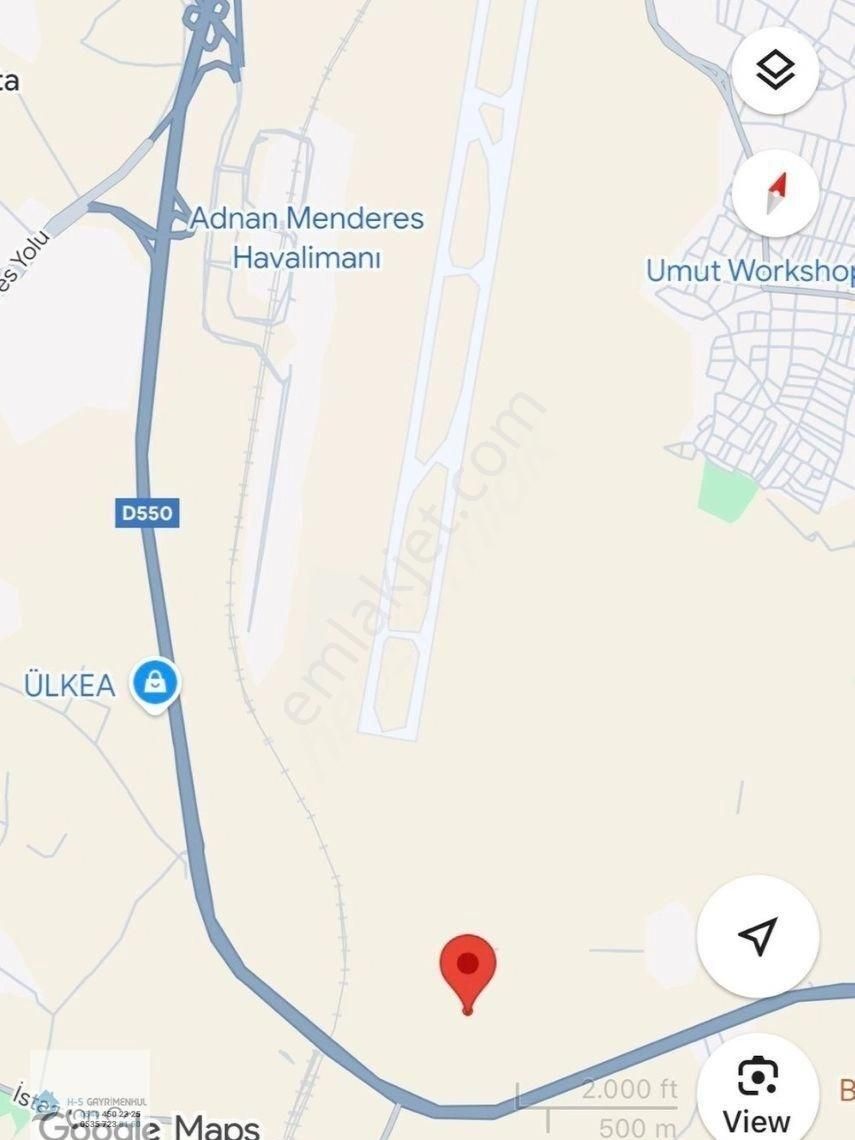Select the navigation arrow icon

click(758, 937)
